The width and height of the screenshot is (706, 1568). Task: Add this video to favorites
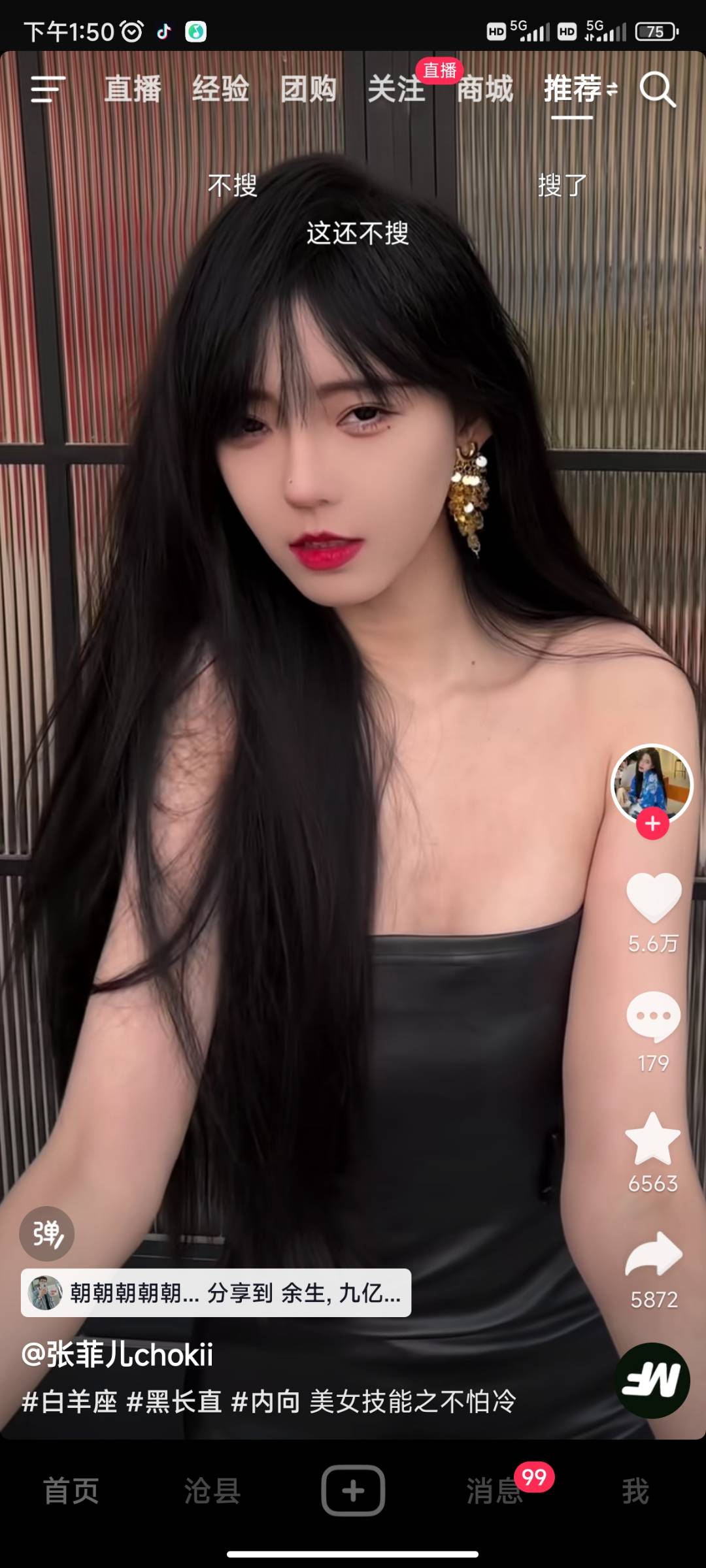(x=654, y=1139)
